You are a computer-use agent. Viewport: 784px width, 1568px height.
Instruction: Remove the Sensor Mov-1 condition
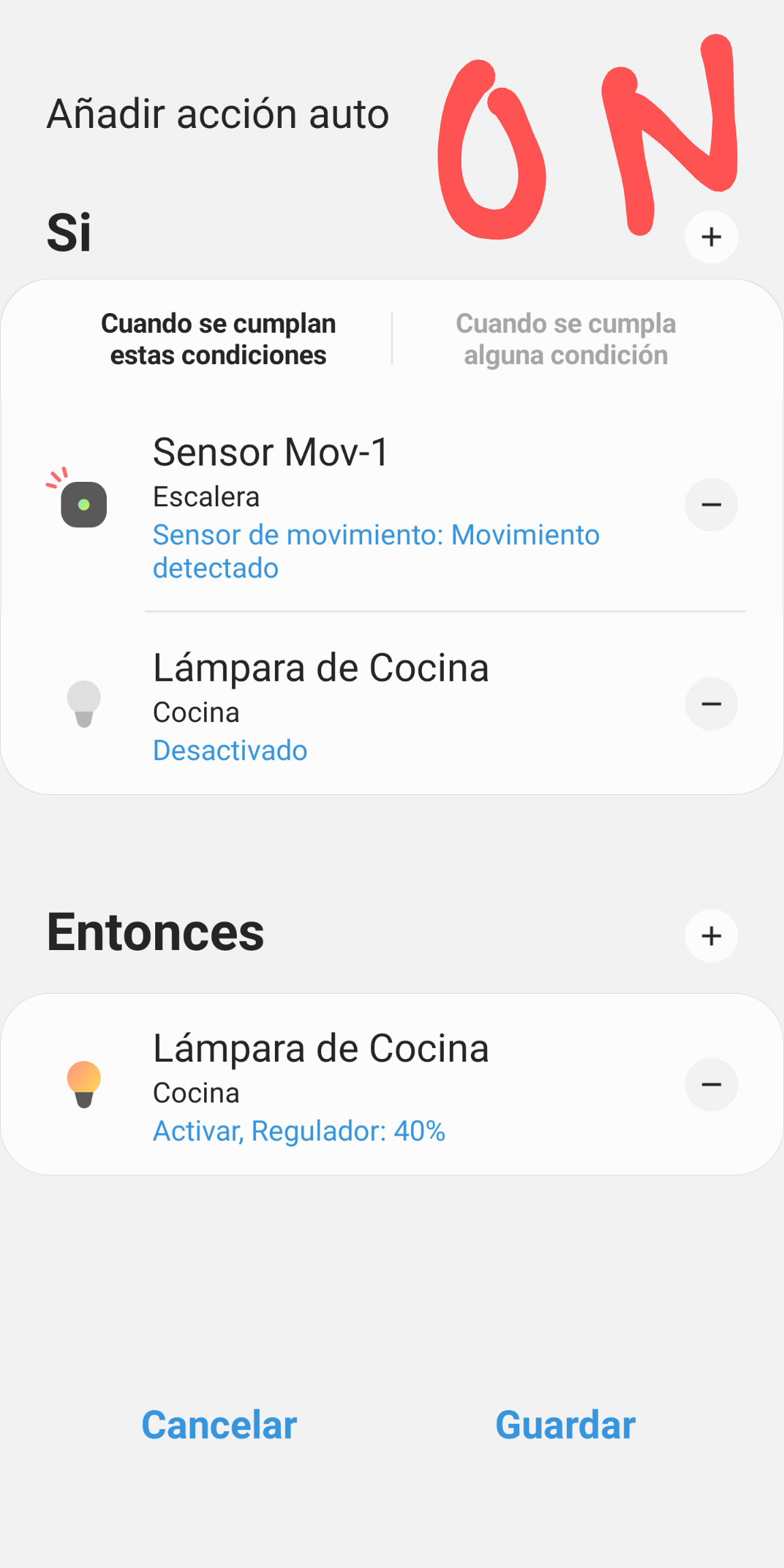point(711,504)
